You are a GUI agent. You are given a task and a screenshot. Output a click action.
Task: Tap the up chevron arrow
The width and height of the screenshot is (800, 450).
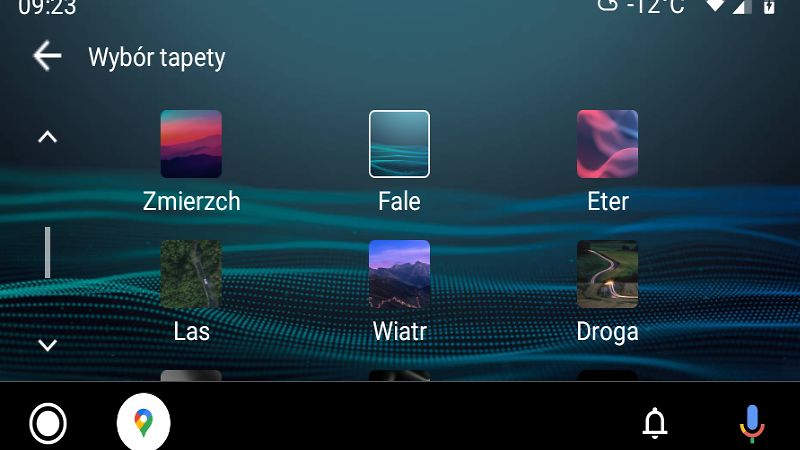(47, 137)
